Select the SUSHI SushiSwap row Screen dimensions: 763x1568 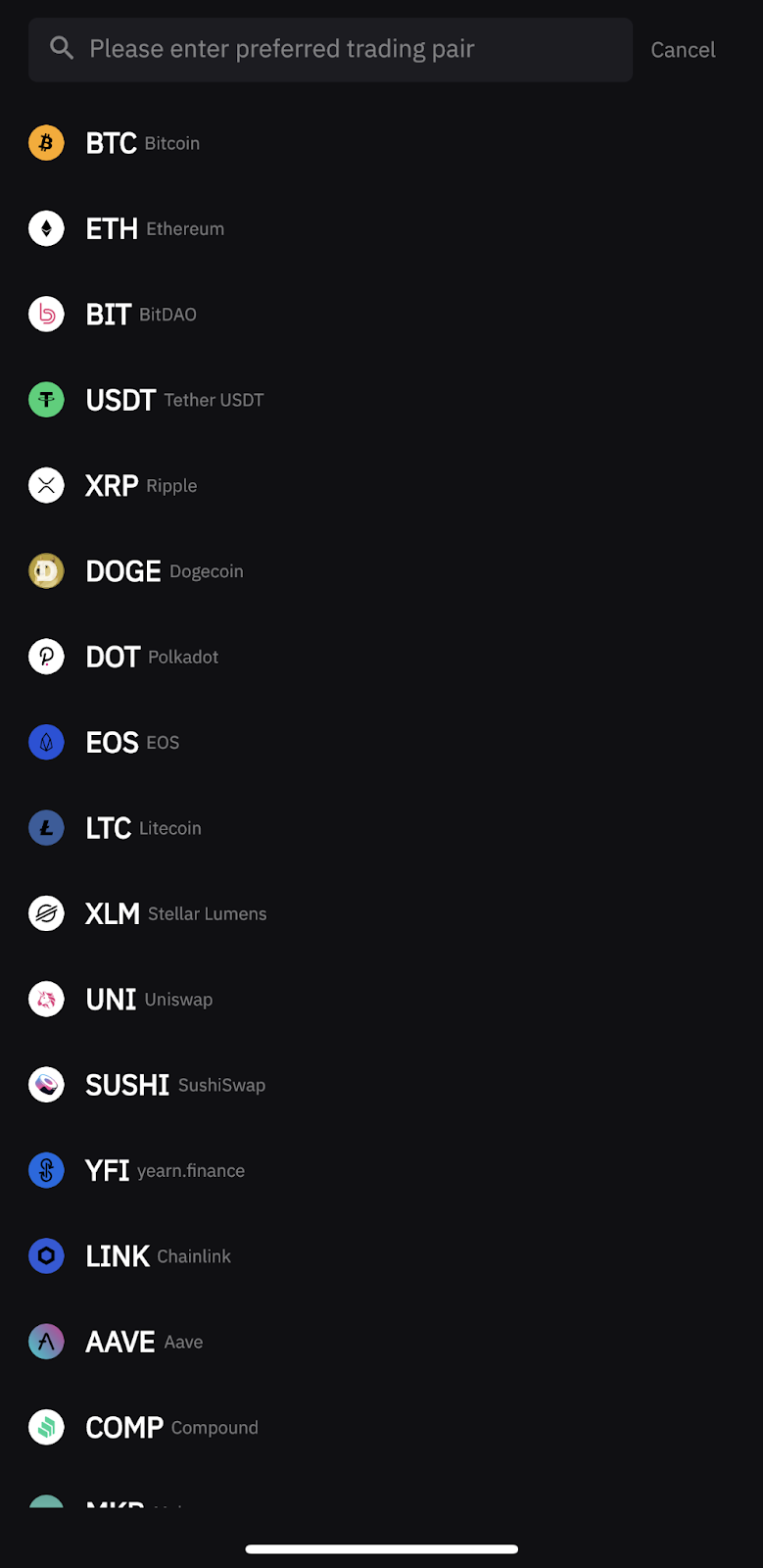coord(175,1085)
